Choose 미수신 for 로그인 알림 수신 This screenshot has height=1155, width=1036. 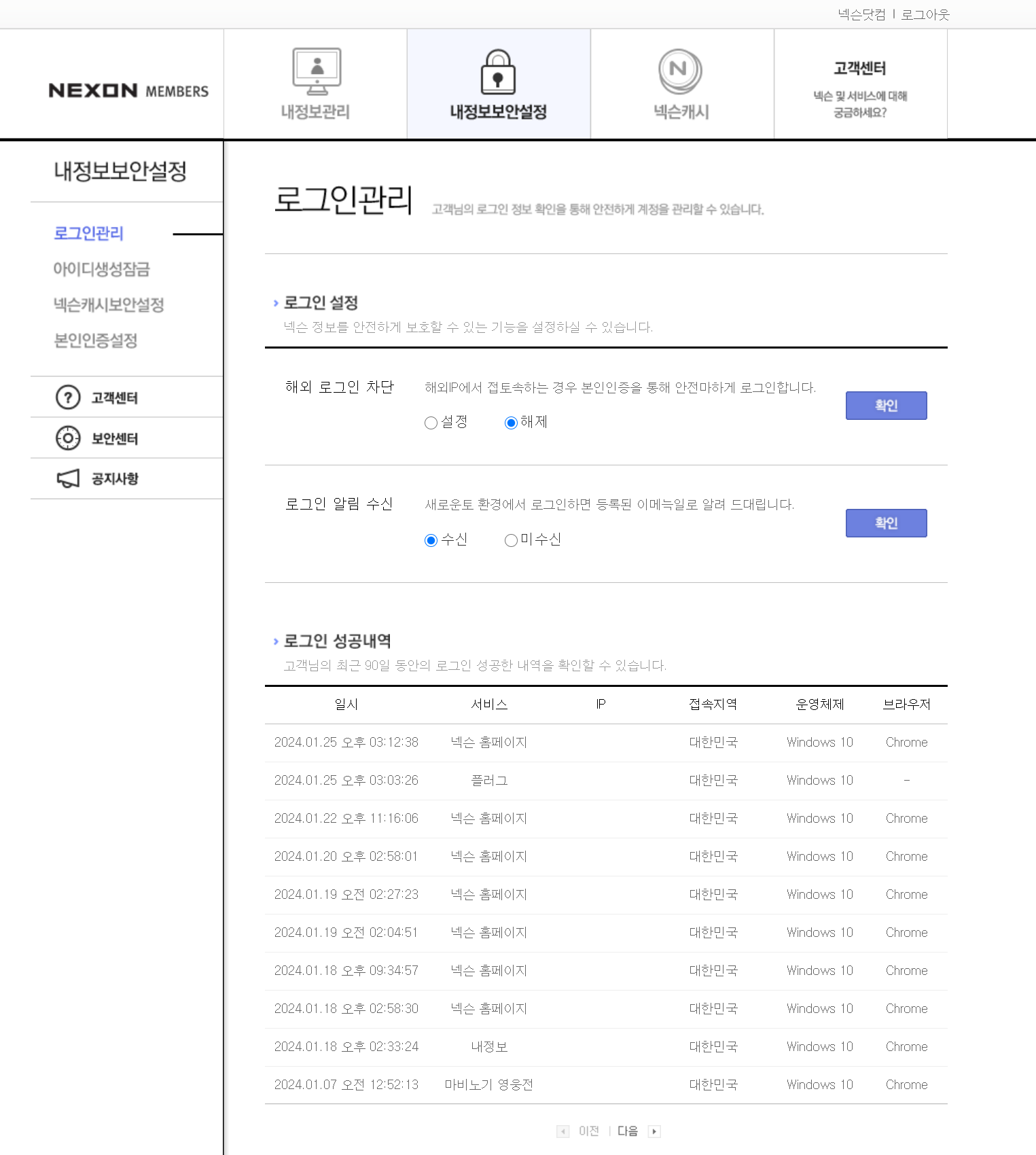[512, 540]
